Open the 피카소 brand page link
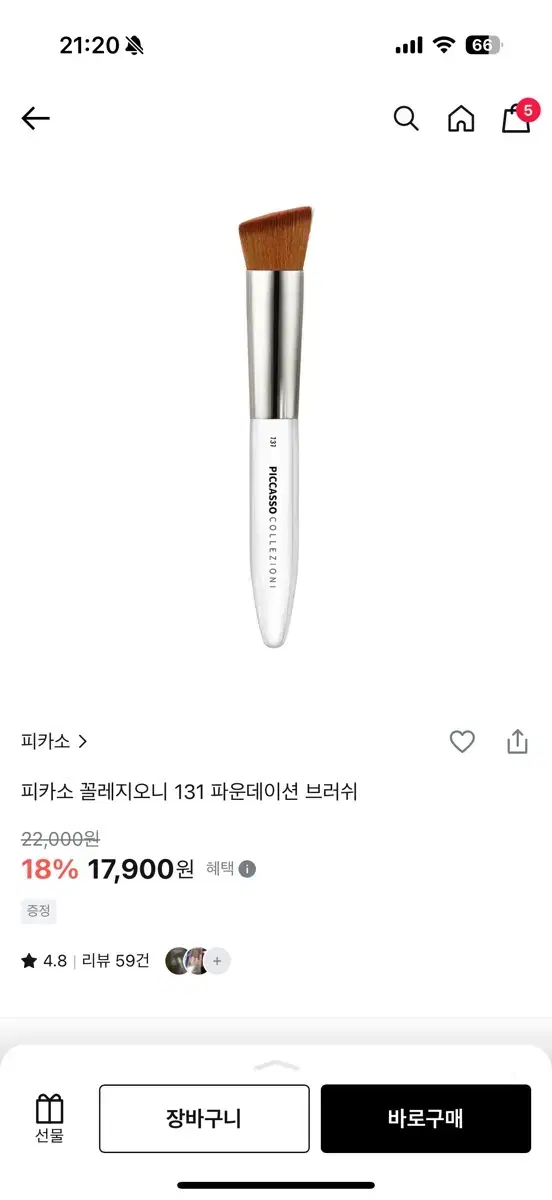Viewport: 552px width, 1200px height. (x=54, y=741)
